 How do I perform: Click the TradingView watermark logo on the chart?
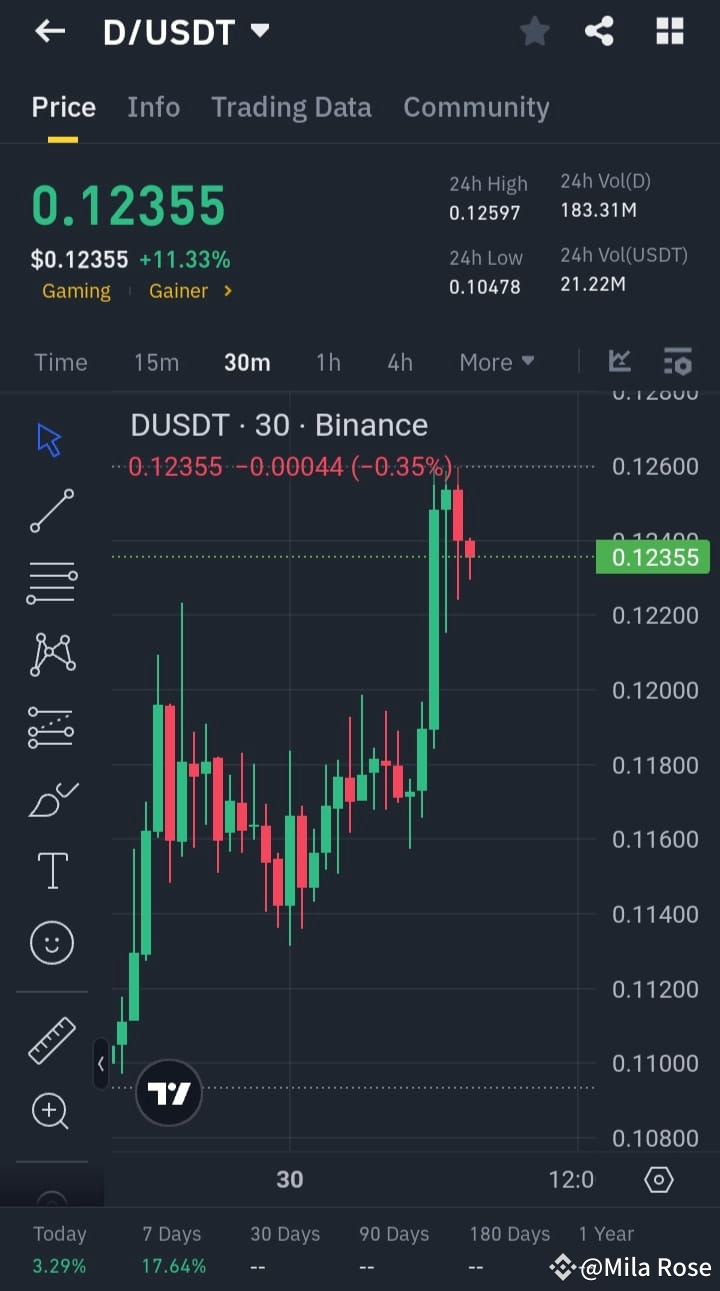(168, 1092)
